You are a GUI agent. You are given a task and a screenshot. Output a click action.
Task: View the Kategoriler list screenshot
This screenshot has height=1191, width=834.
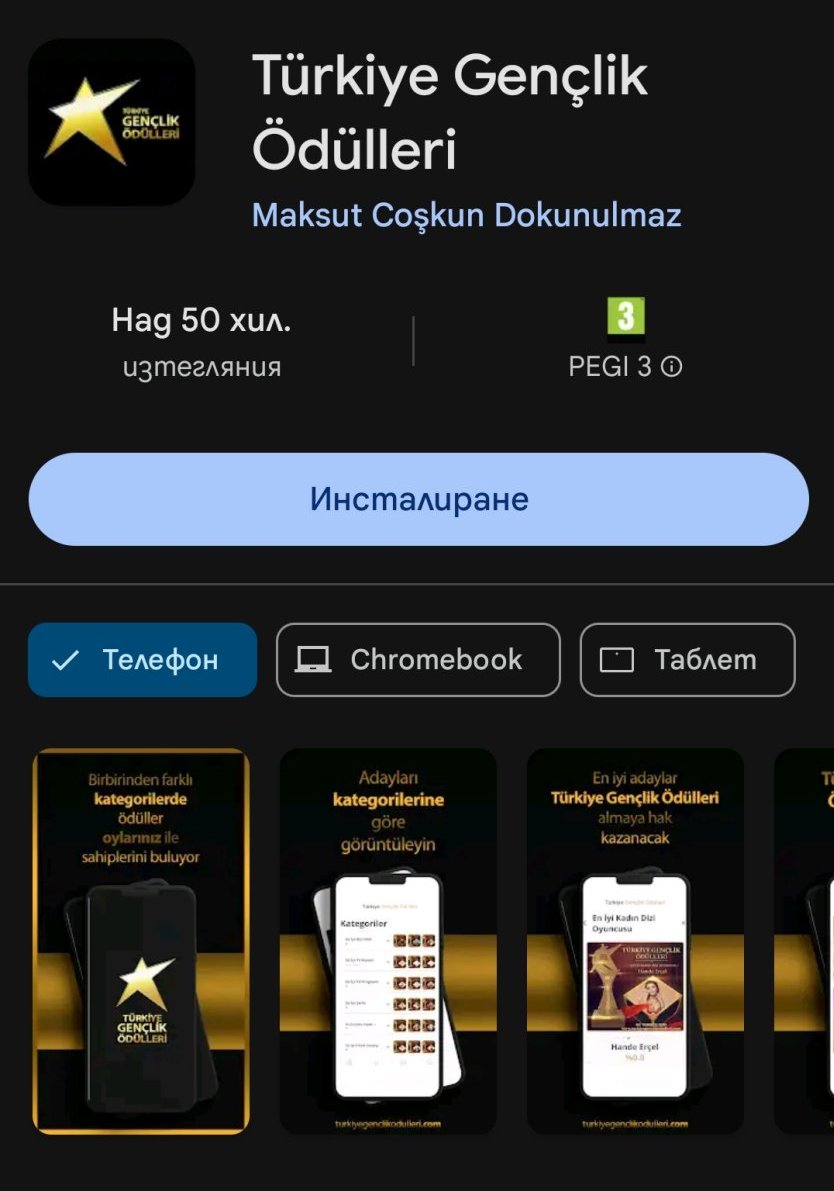tap(388, 941)
